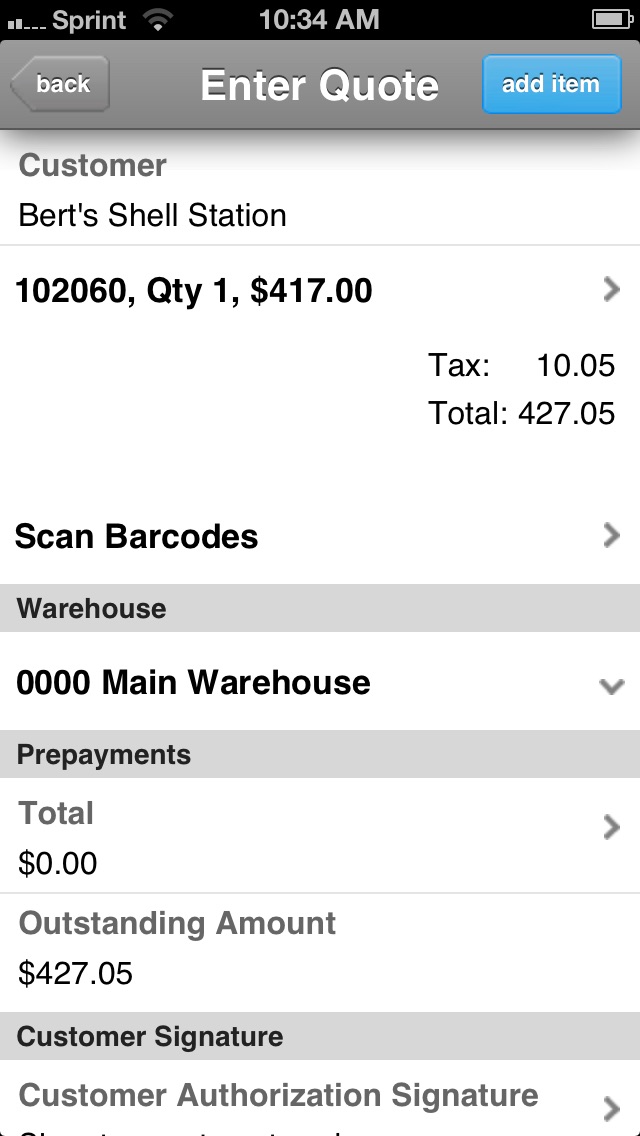Go back from Enter Quote
640x1136 pixels.
[60, 84]
